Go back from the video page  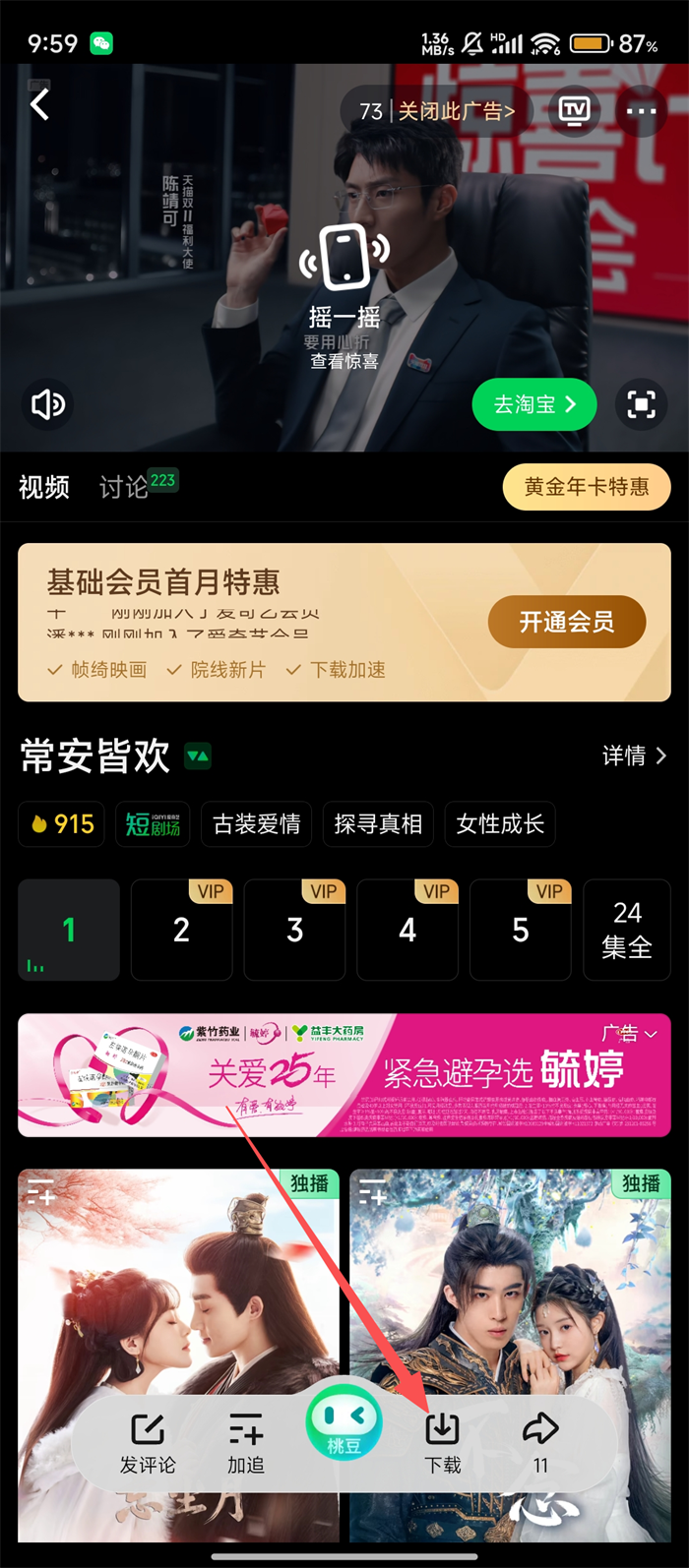click(39, 104)
